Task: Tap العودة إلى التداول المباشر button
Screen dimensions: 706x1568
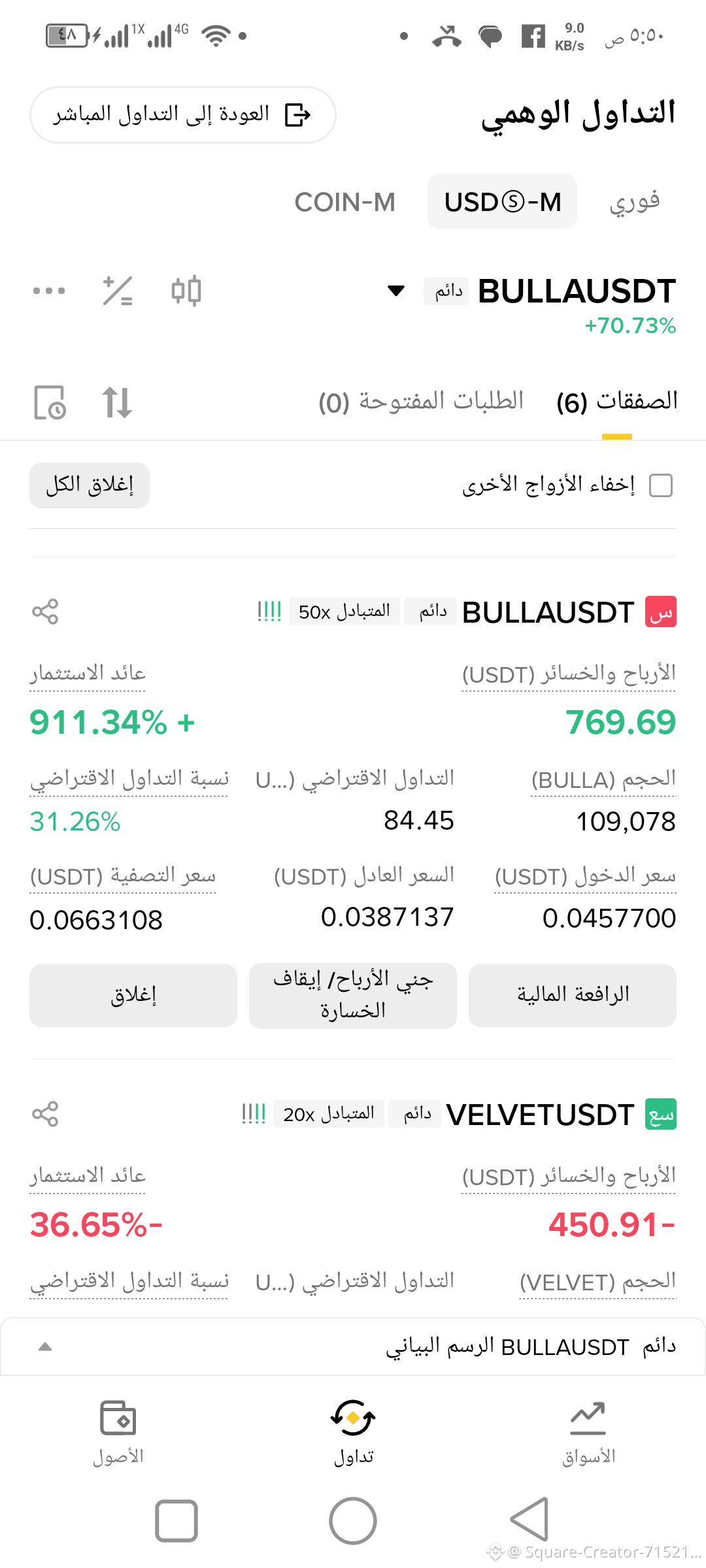Action: tap(182, 115)
